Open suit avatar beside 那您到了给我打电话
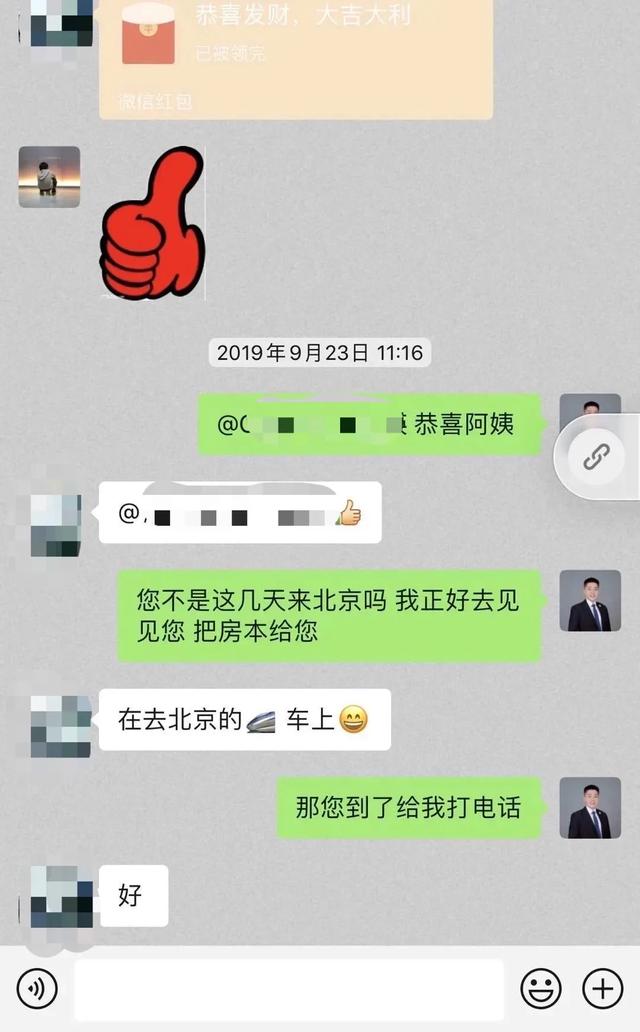 pyautogui.click(x=590, y=808)
